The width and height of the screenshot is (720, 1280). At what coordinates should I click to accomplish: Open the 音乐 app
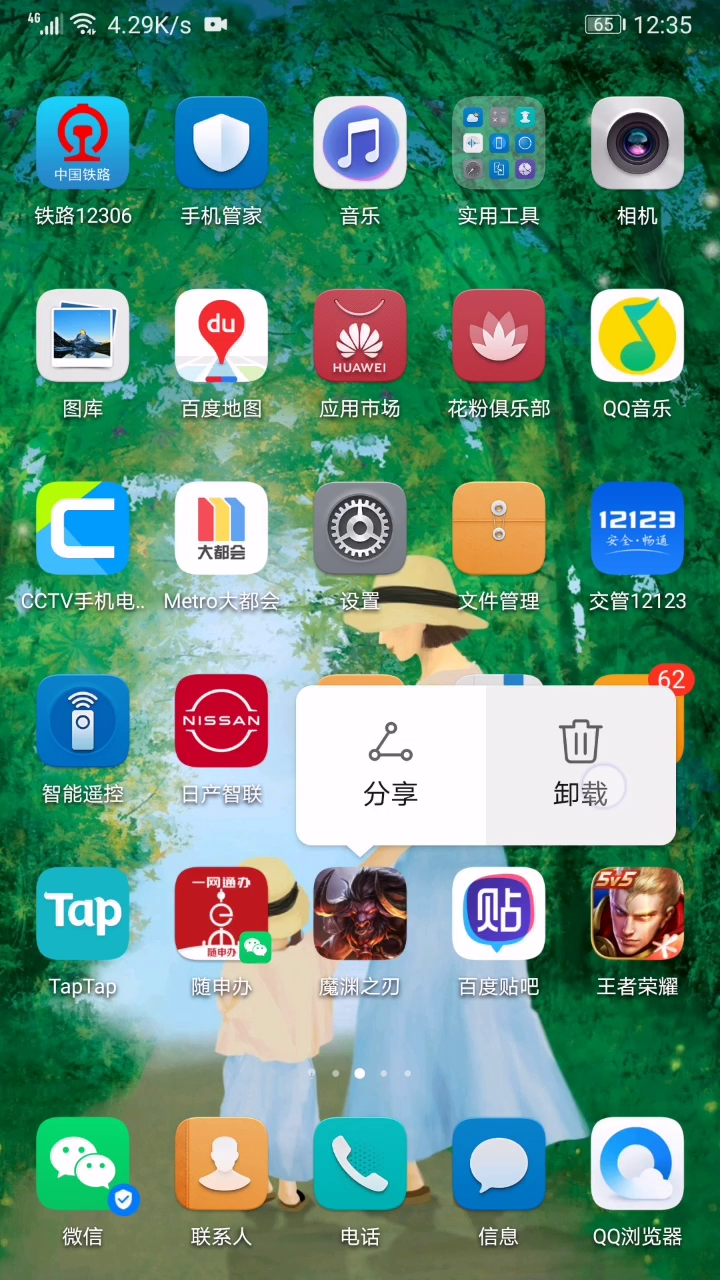pos(360,143)
